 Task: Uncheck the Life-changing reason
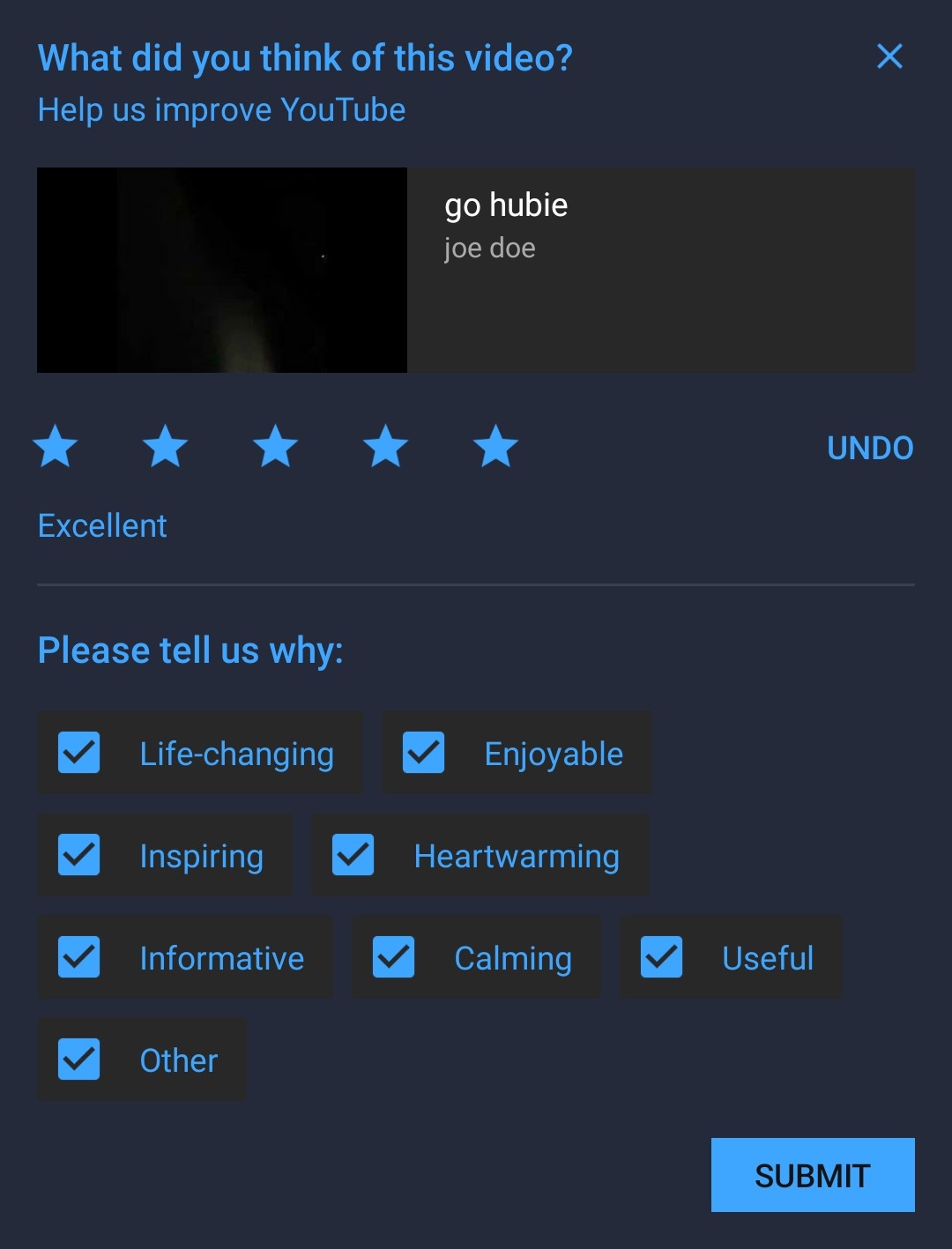pyautogui.click(x=79, y=753)
